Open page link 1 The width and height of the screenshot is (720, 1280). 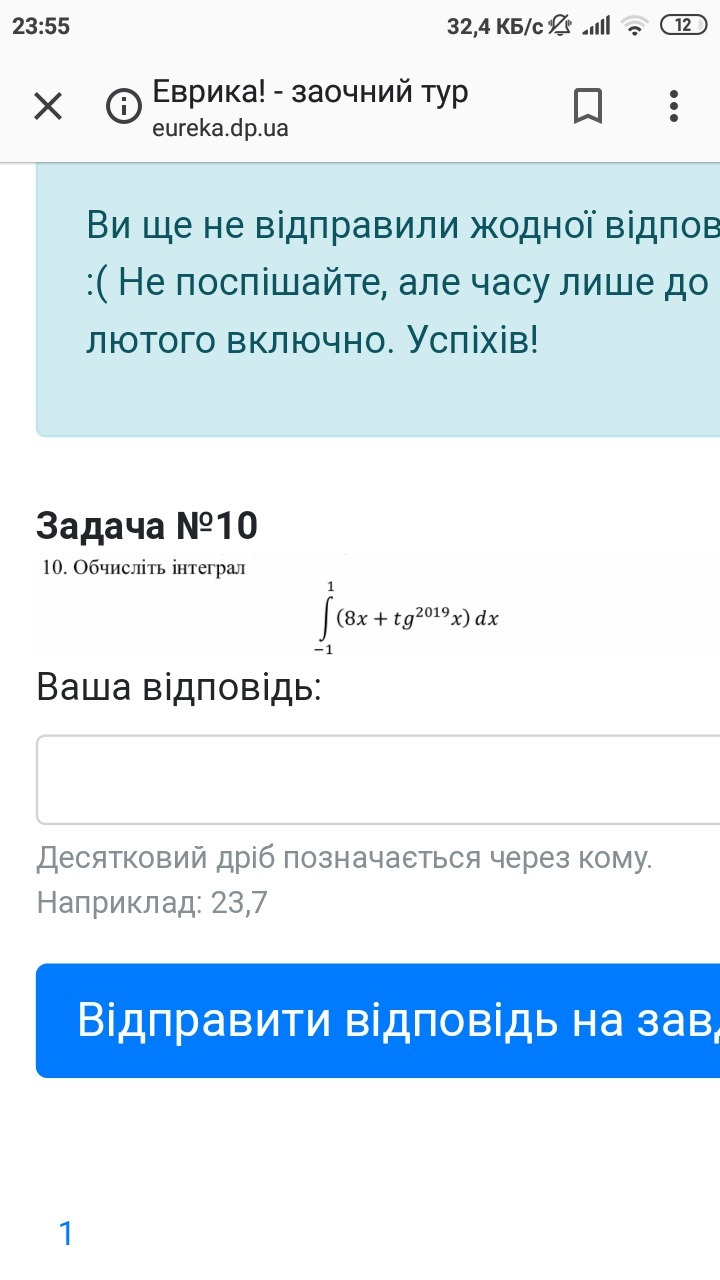coord(66,1234)
